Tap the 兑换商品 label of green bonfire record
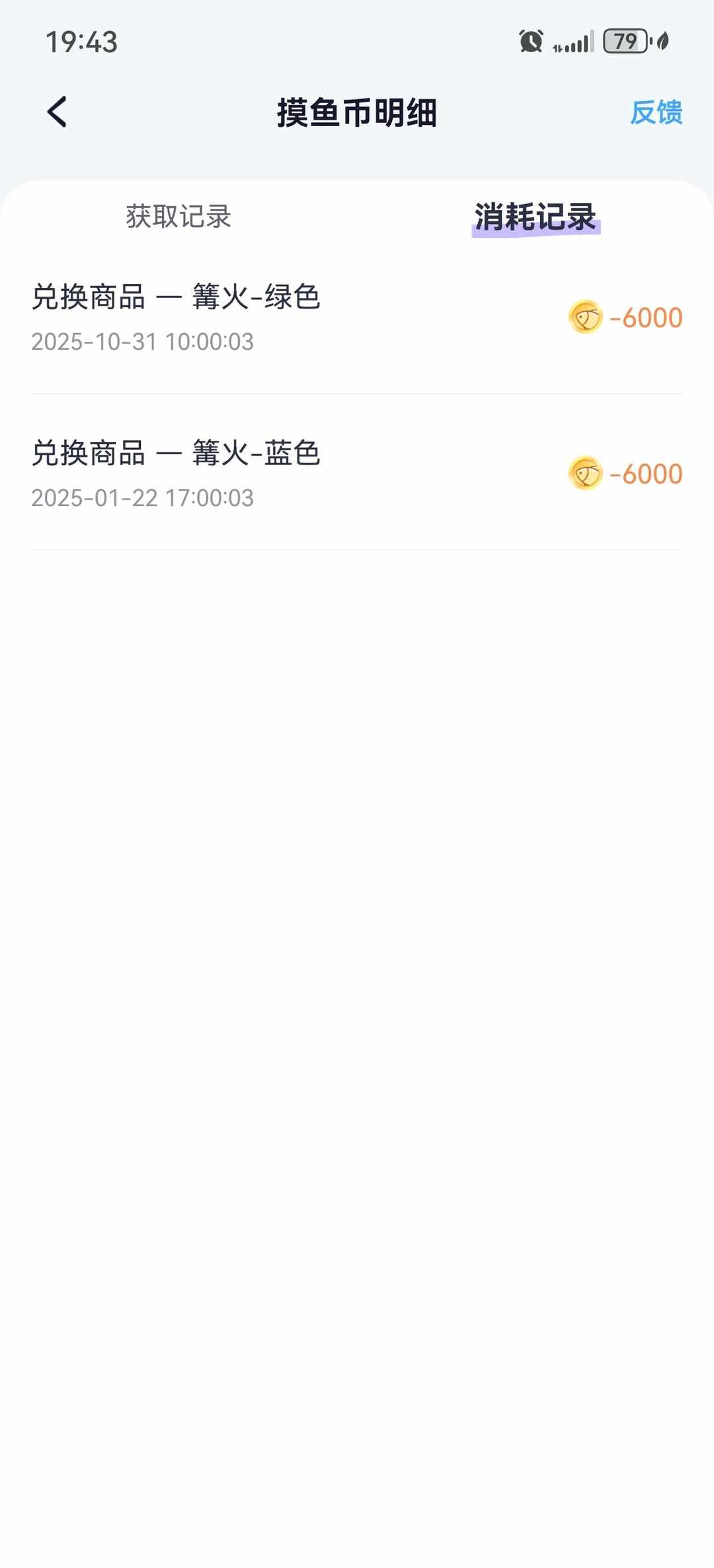Image resolution: width=714 pixels, height=1568 pixels. click(89, 297)
